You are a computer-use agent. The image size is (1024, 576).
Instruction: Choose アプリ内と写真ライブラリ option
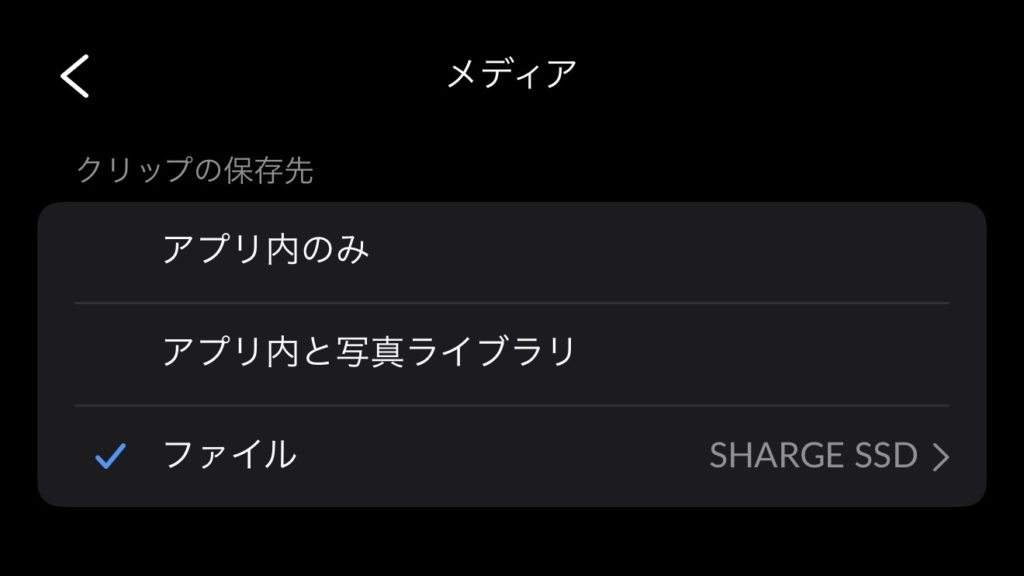(369, 352)
